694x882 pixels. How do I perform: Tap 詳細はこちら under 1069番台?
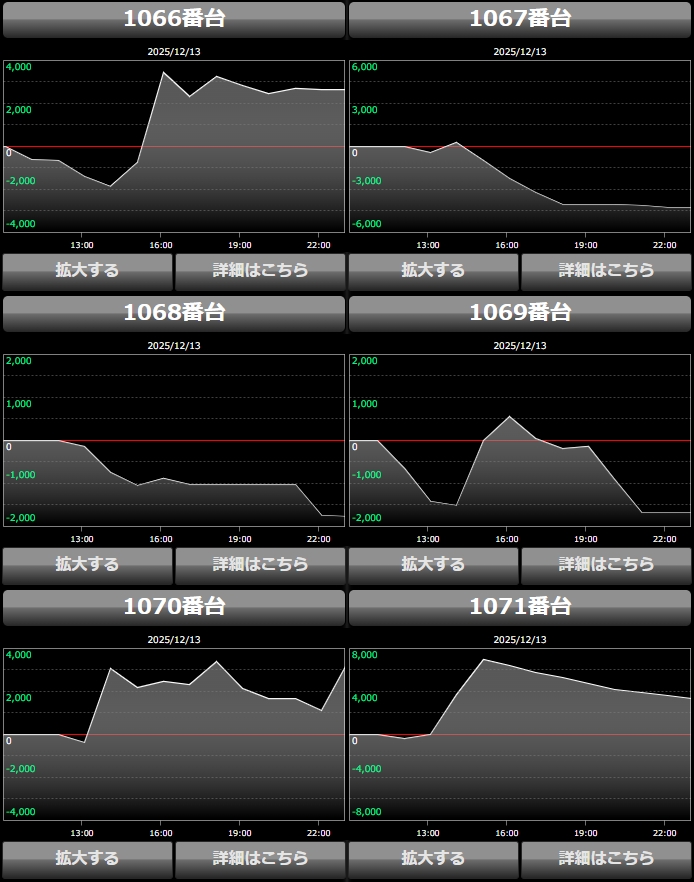(x=606, y=564)
